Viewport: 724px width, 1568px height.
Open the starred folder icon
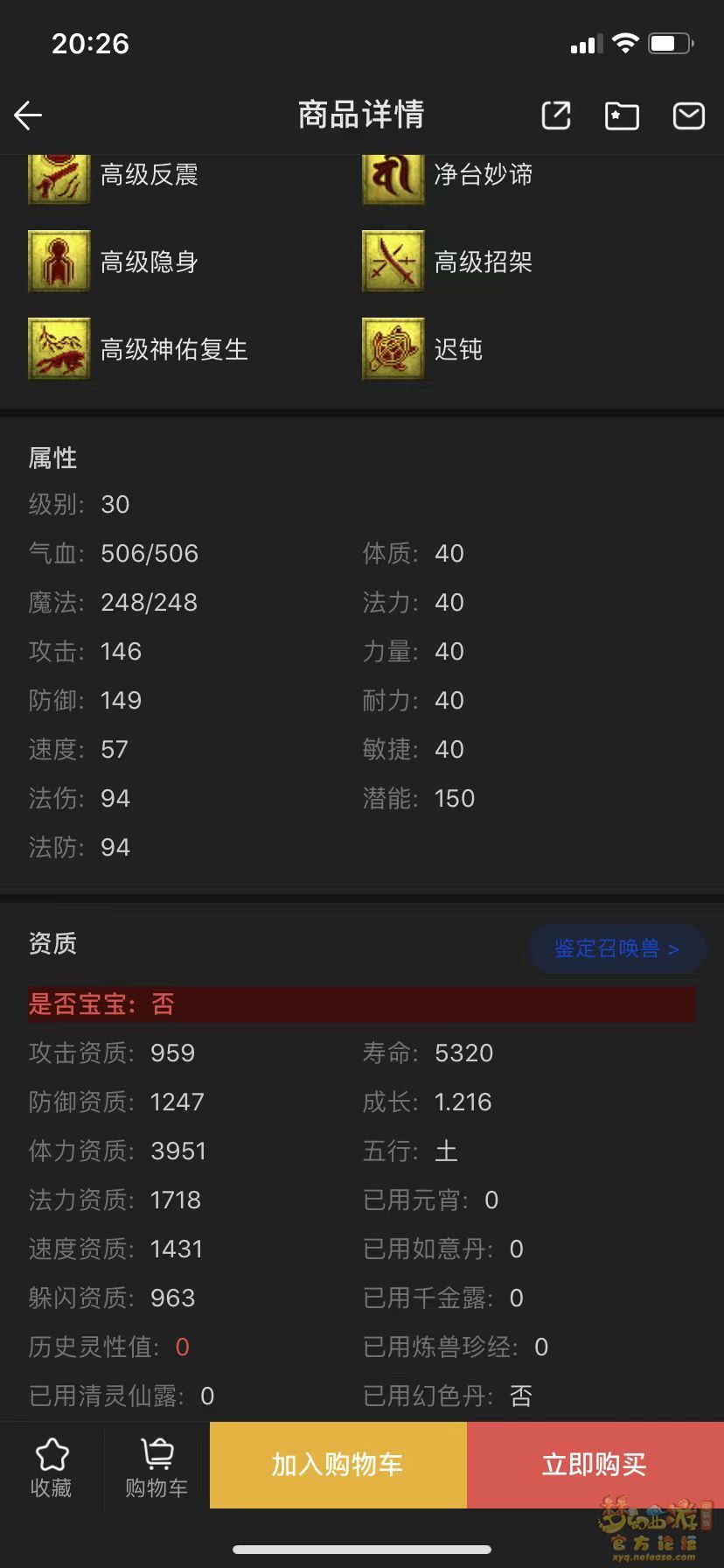(622, 115)
